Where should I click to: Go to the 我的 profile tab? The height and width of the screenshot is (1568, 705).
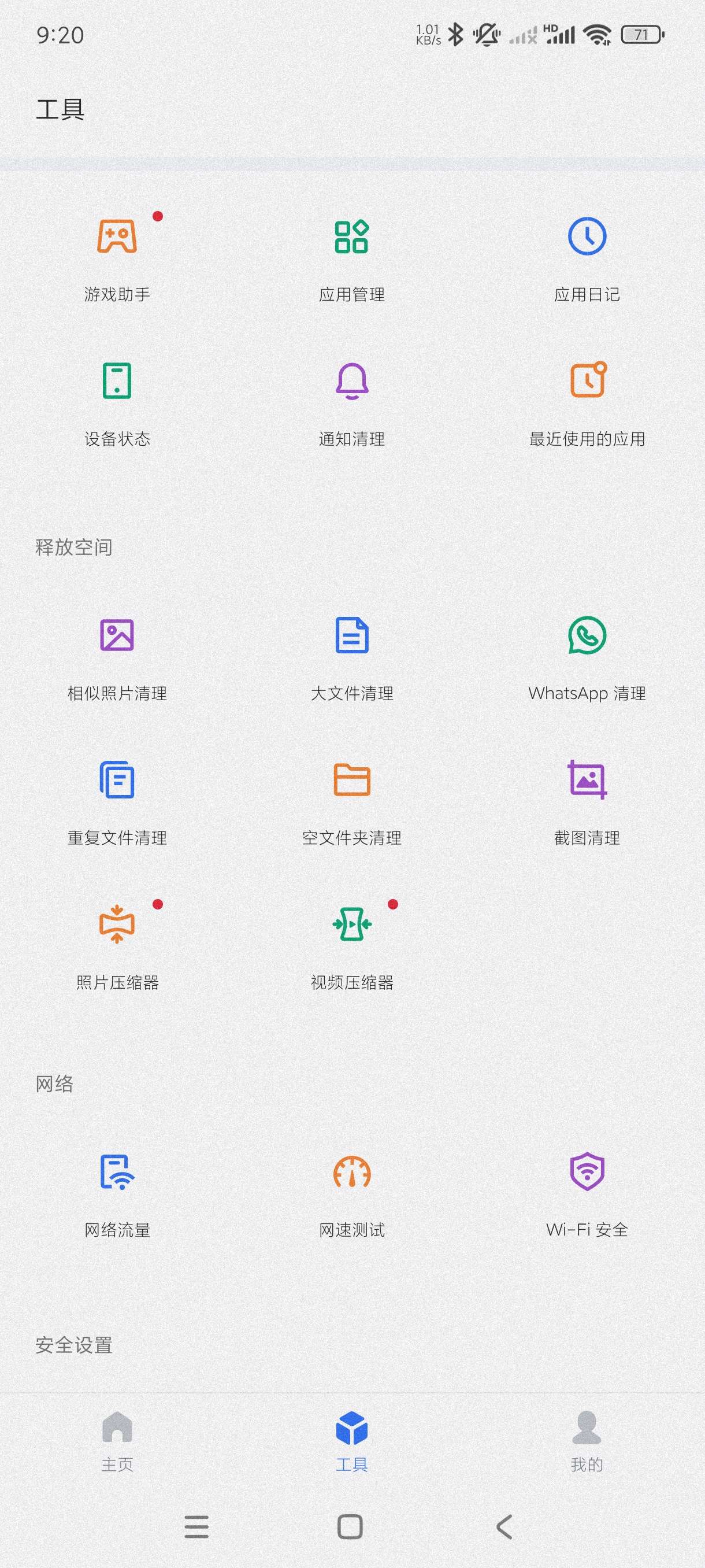click(587, 1440)
